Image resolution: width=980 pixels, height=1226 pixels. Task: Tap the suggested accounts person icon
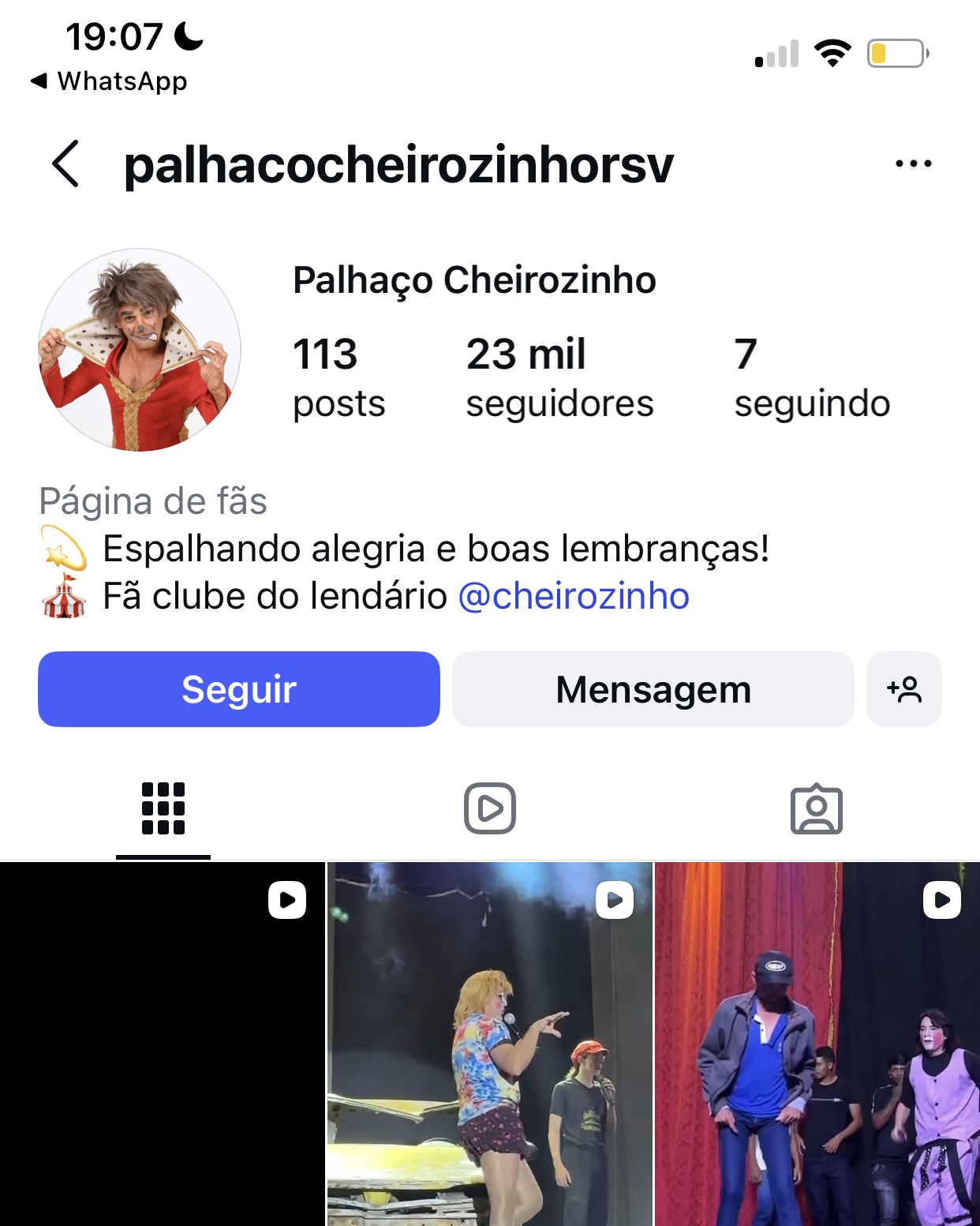tap(904, 689)
